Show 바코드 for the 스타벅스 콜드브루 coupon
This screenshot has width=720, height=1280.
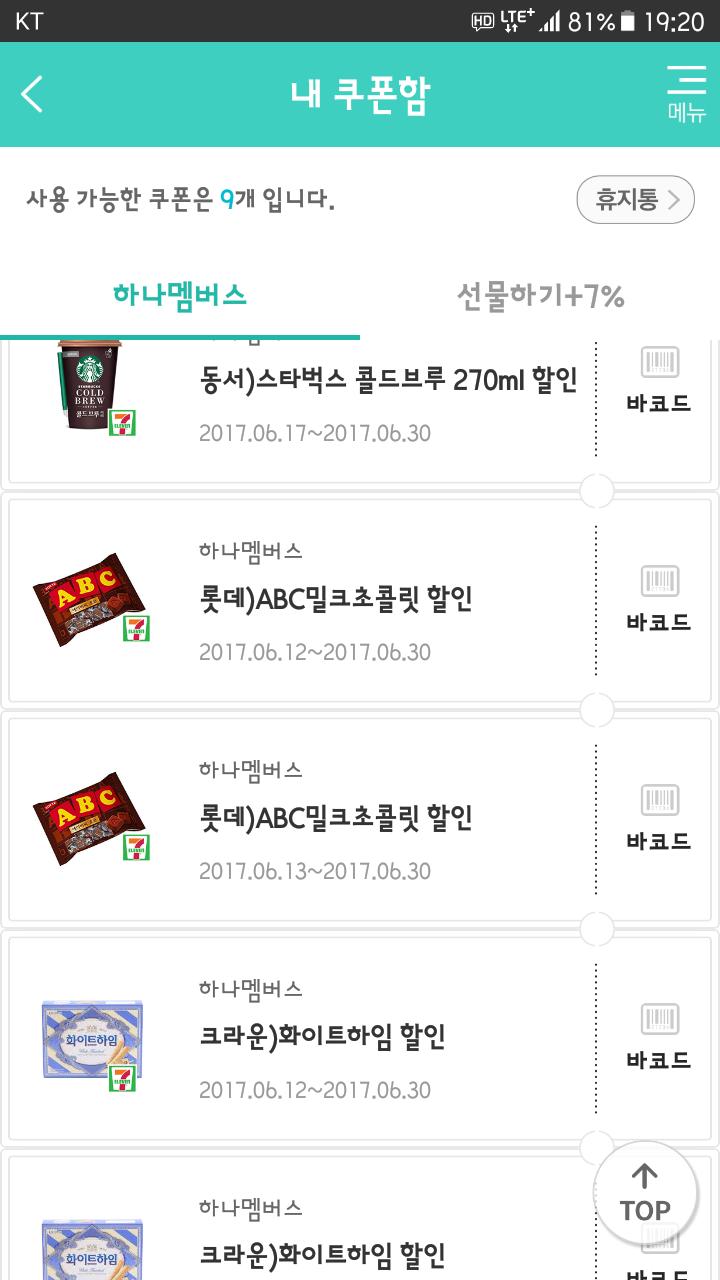click(659, 381)
